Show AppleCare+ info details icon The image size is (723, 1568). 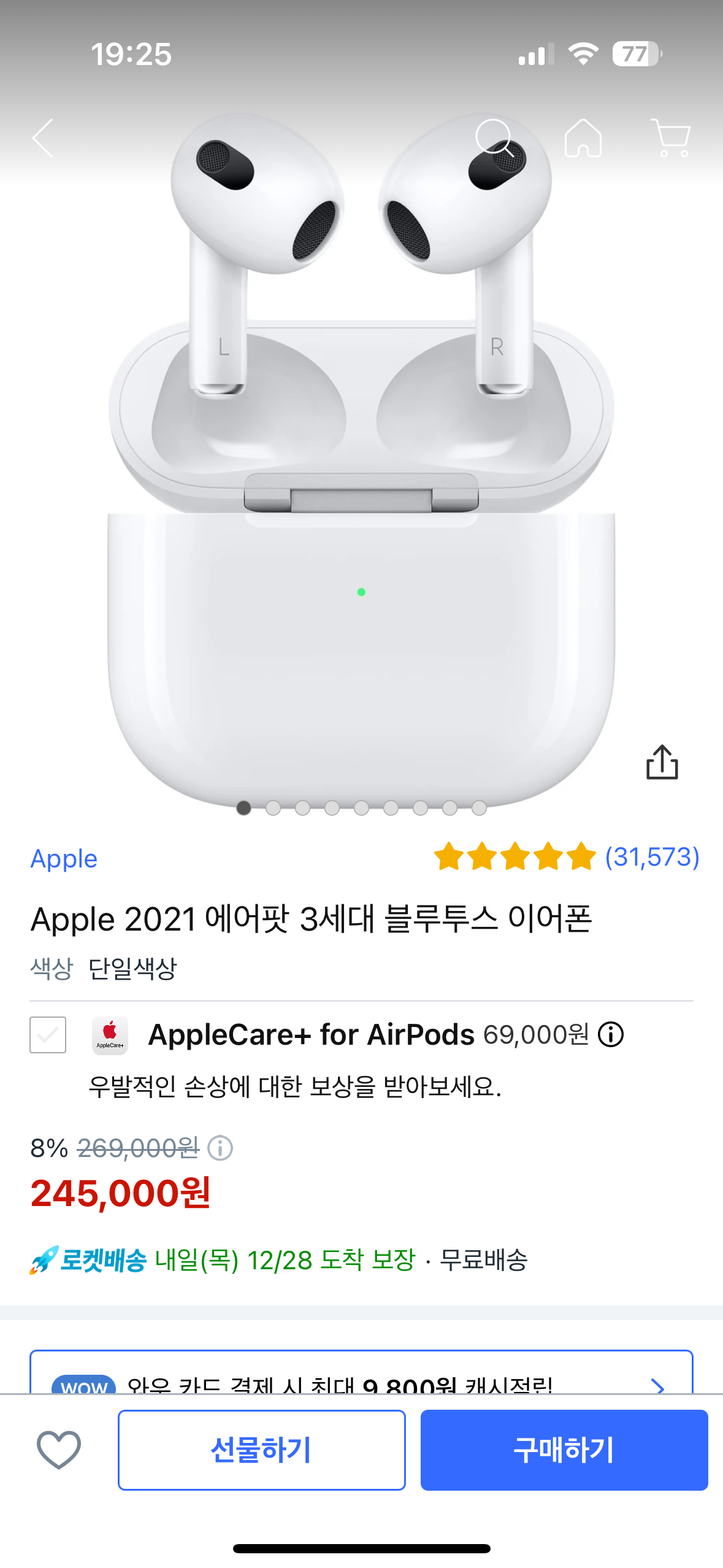coord(611,1035)
